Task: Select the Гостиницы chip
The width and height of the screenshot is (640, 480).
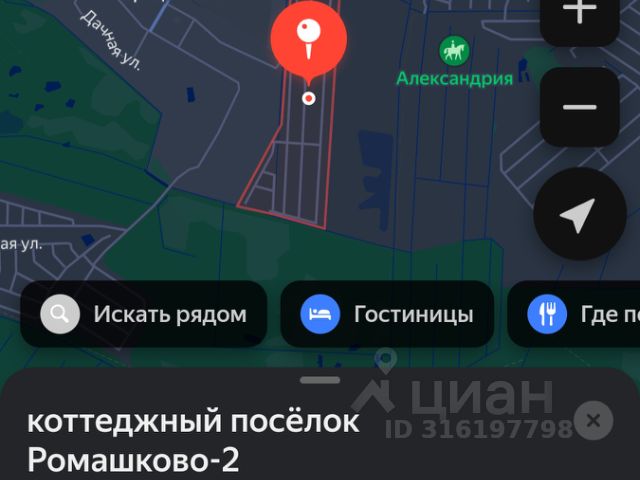Action: [x=387, y=314]
